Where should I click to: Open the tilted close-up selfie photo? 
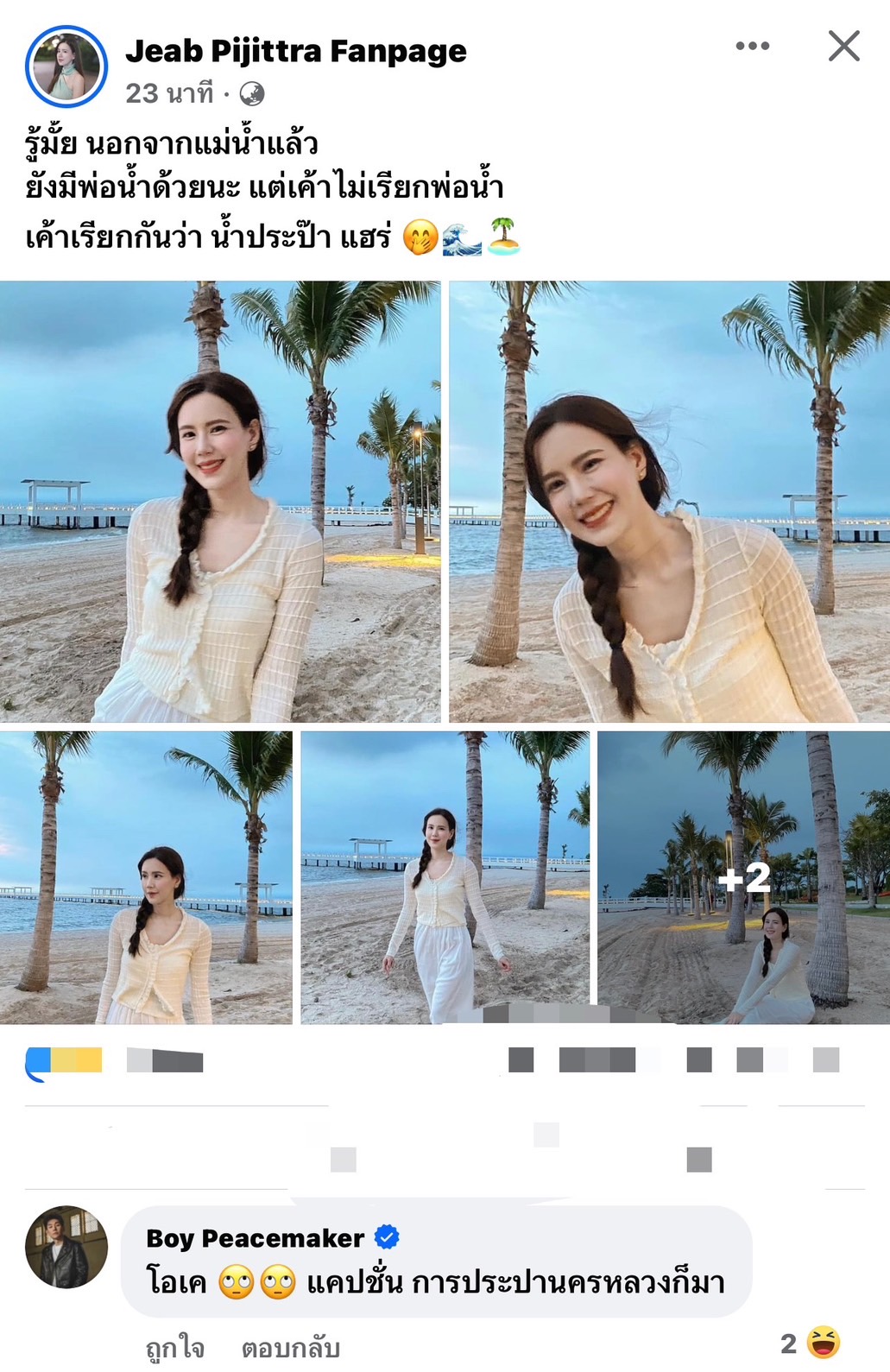pos(669,501)
